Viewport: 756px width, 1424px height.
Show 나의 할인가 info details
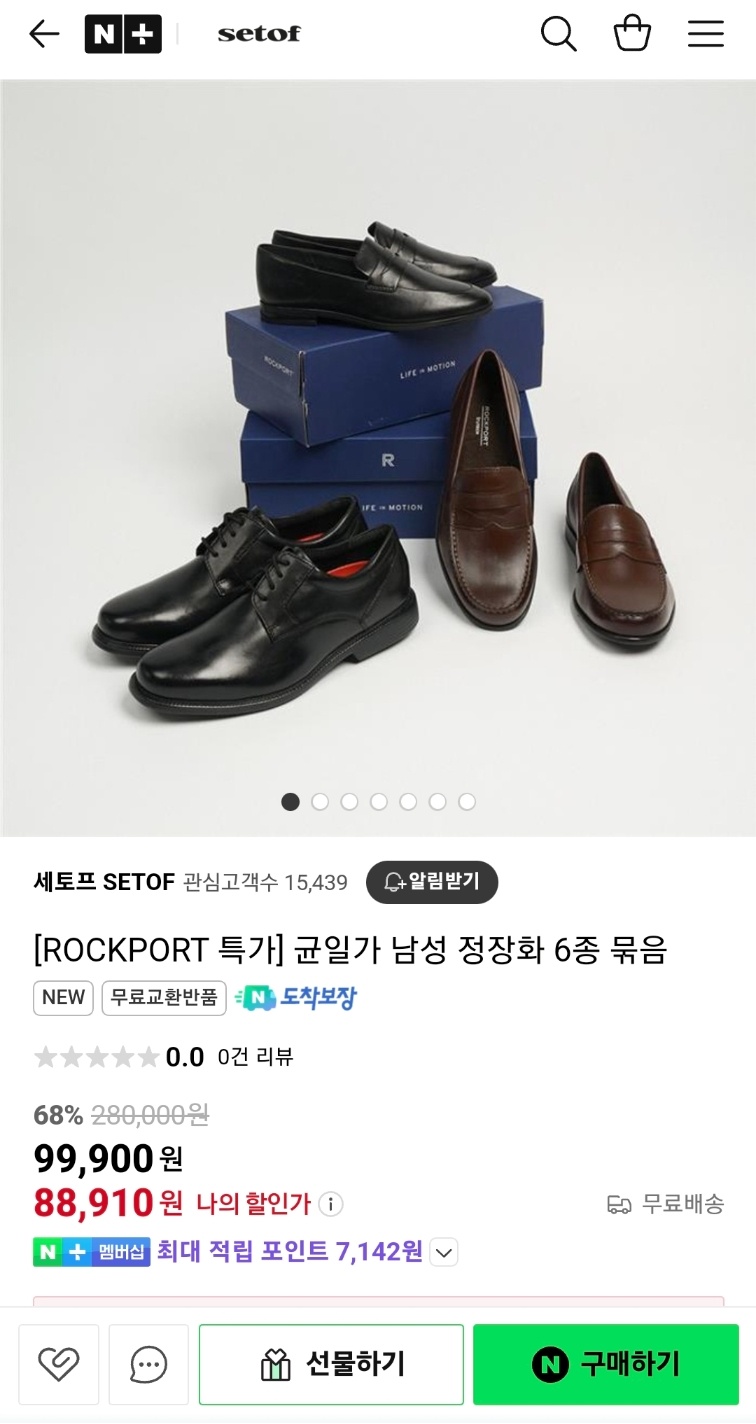click(x=330, y=1204)
